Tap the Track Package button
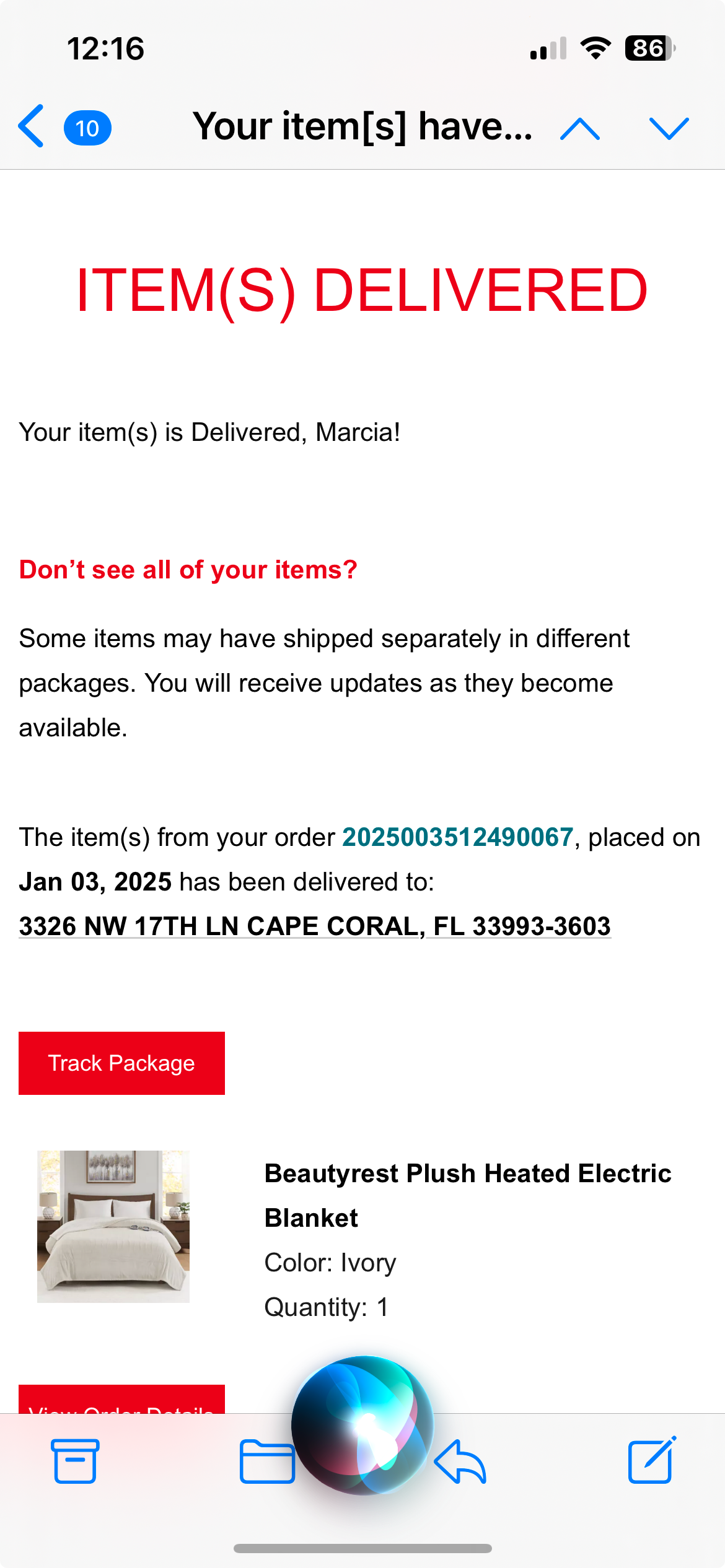This screenshot has height=1568, width=725. coord(121,1063)
